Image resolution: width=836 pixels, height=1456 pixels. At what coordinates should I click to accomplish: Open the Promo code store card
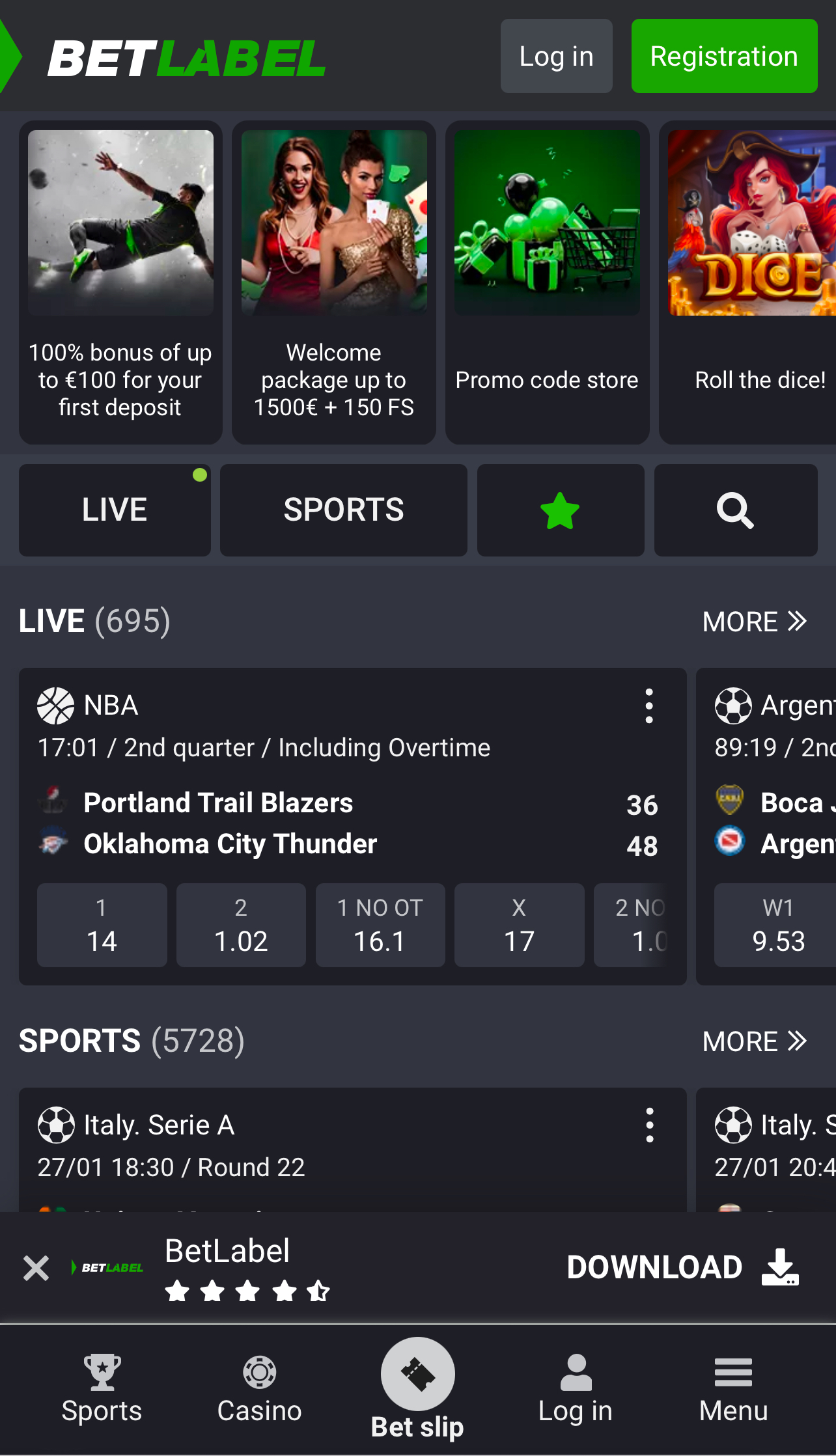(547, 282)
